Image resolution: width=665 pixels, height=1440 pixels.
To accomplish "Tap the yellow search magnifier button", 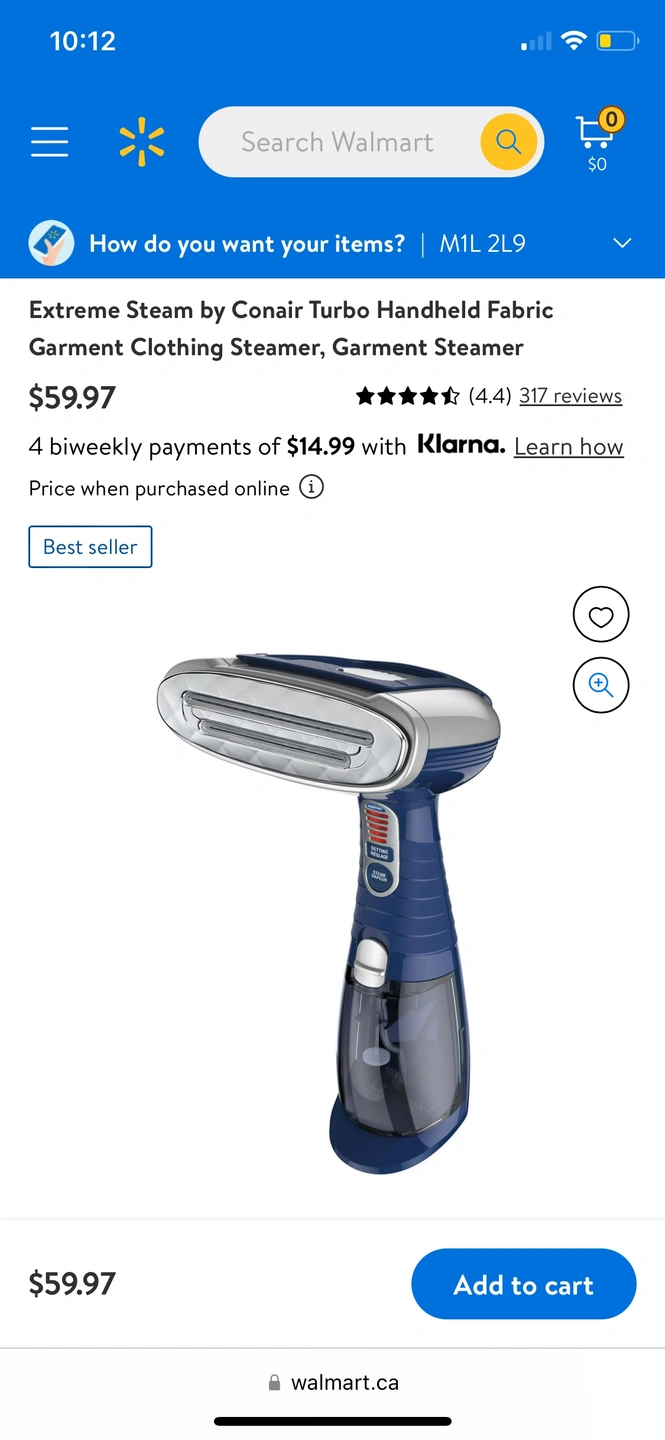I will pos(509,142).
